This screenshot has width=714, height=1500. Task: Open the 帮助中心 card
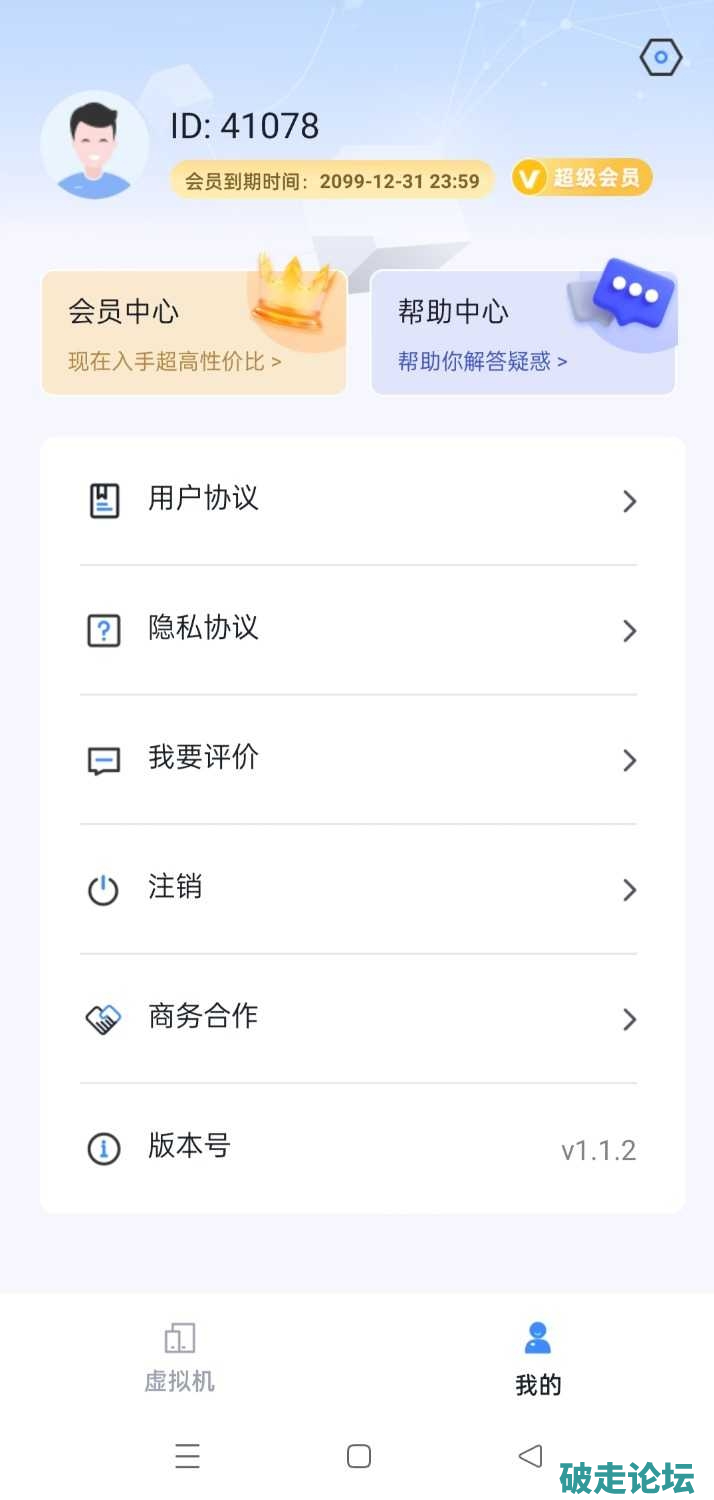[523, 332]
